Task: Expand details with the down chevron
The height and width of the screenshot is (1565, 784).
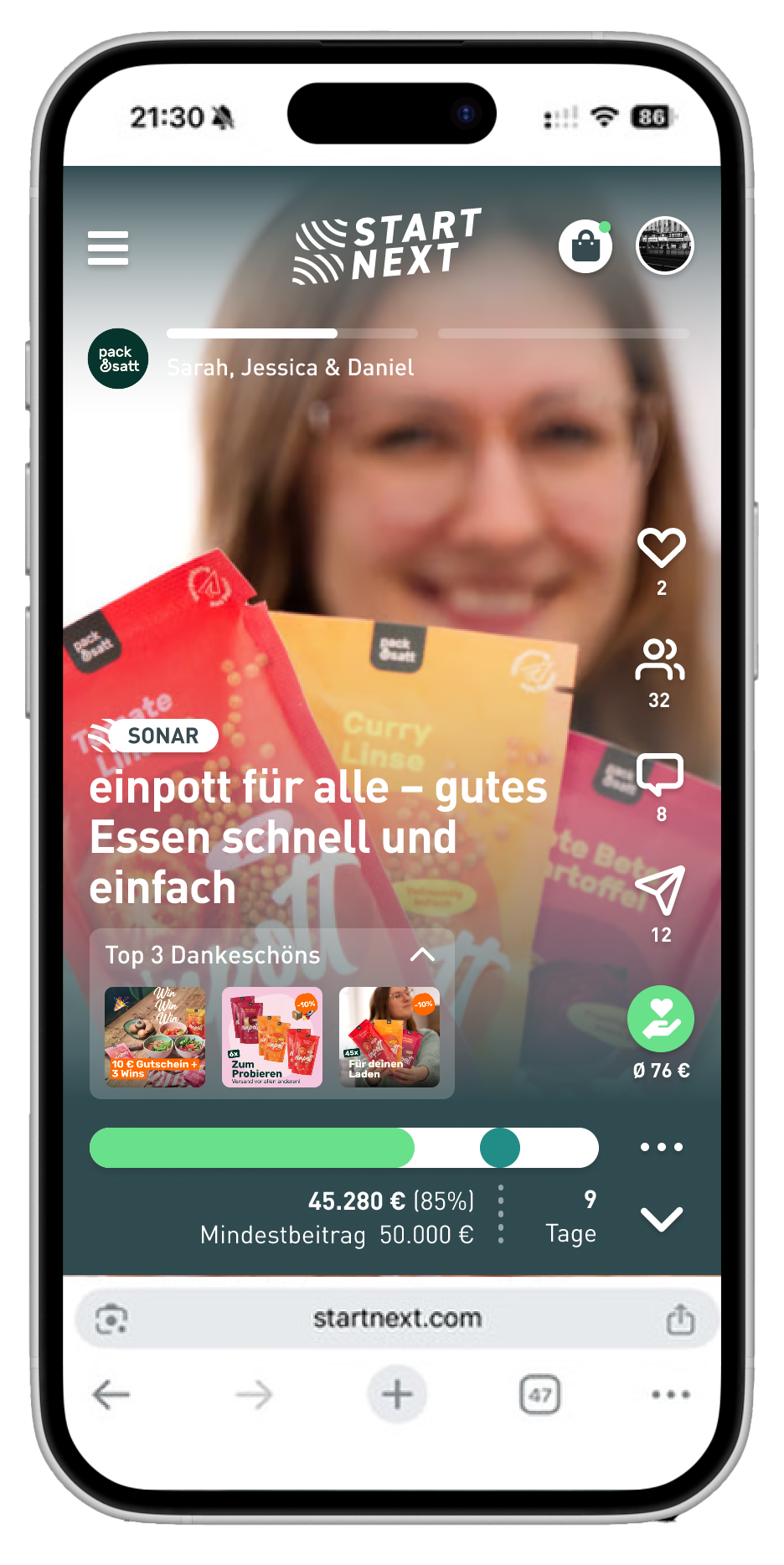Action: [661, 1219]
